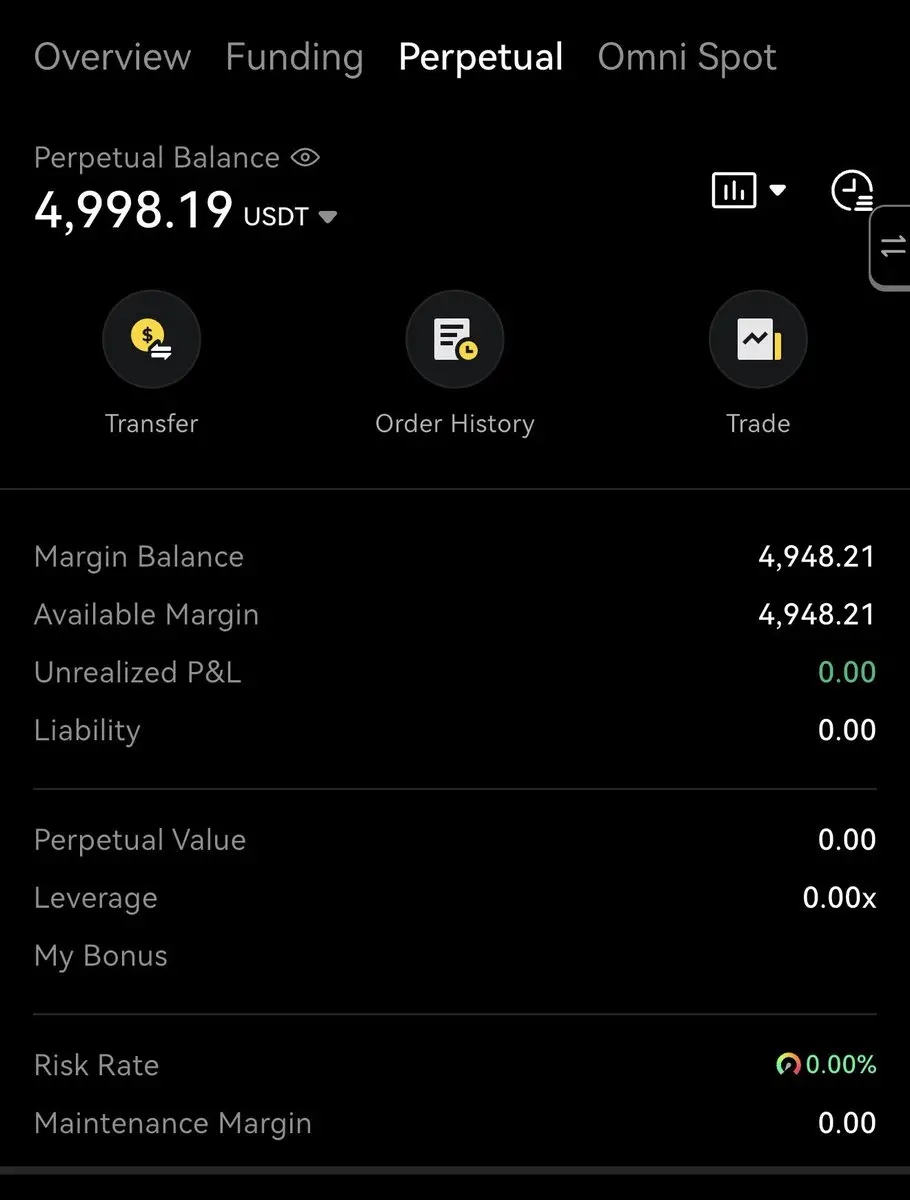910x1200 pixels.
Task: Open the history clock icon
Action: point(852,190)
